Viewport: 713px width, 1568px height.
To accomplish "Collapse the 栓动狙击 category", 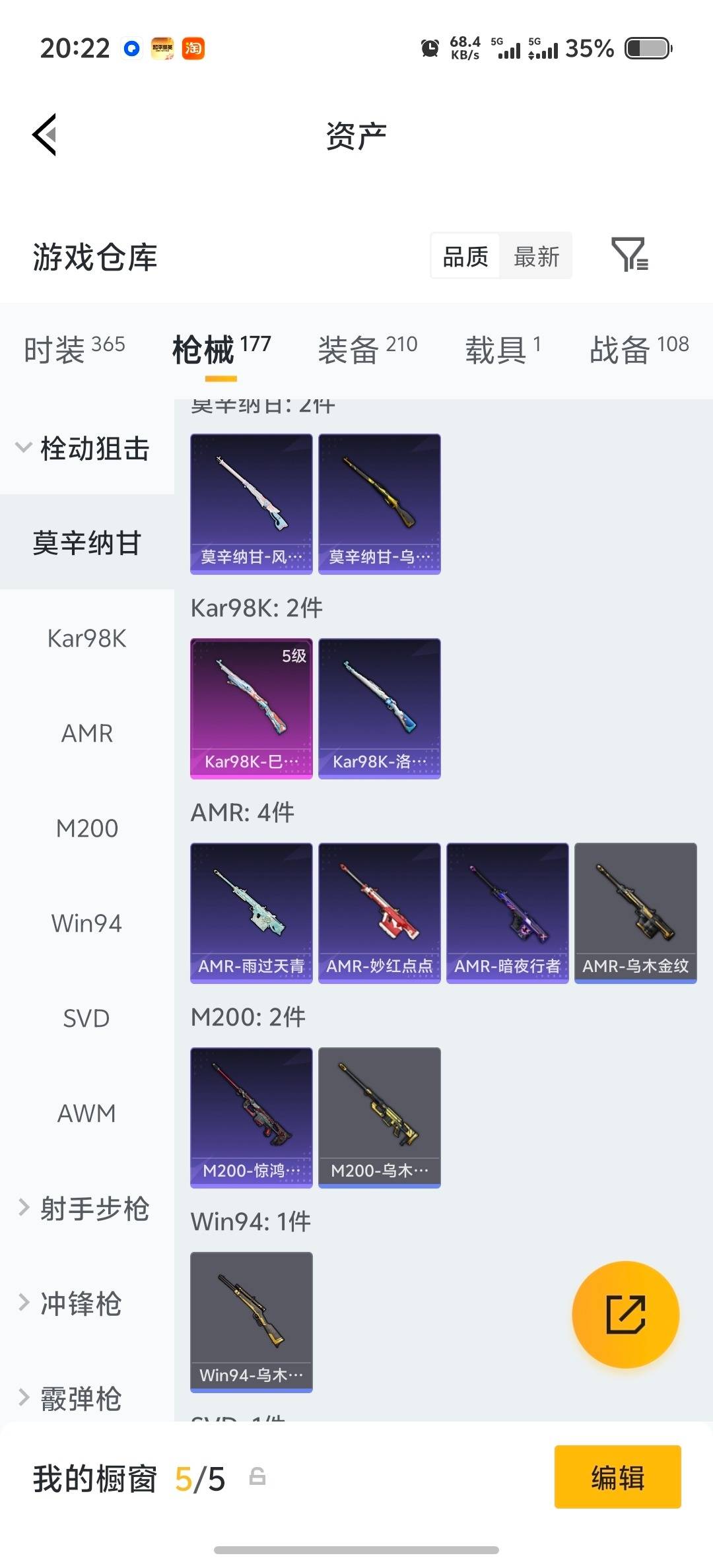I will (86, 447).
